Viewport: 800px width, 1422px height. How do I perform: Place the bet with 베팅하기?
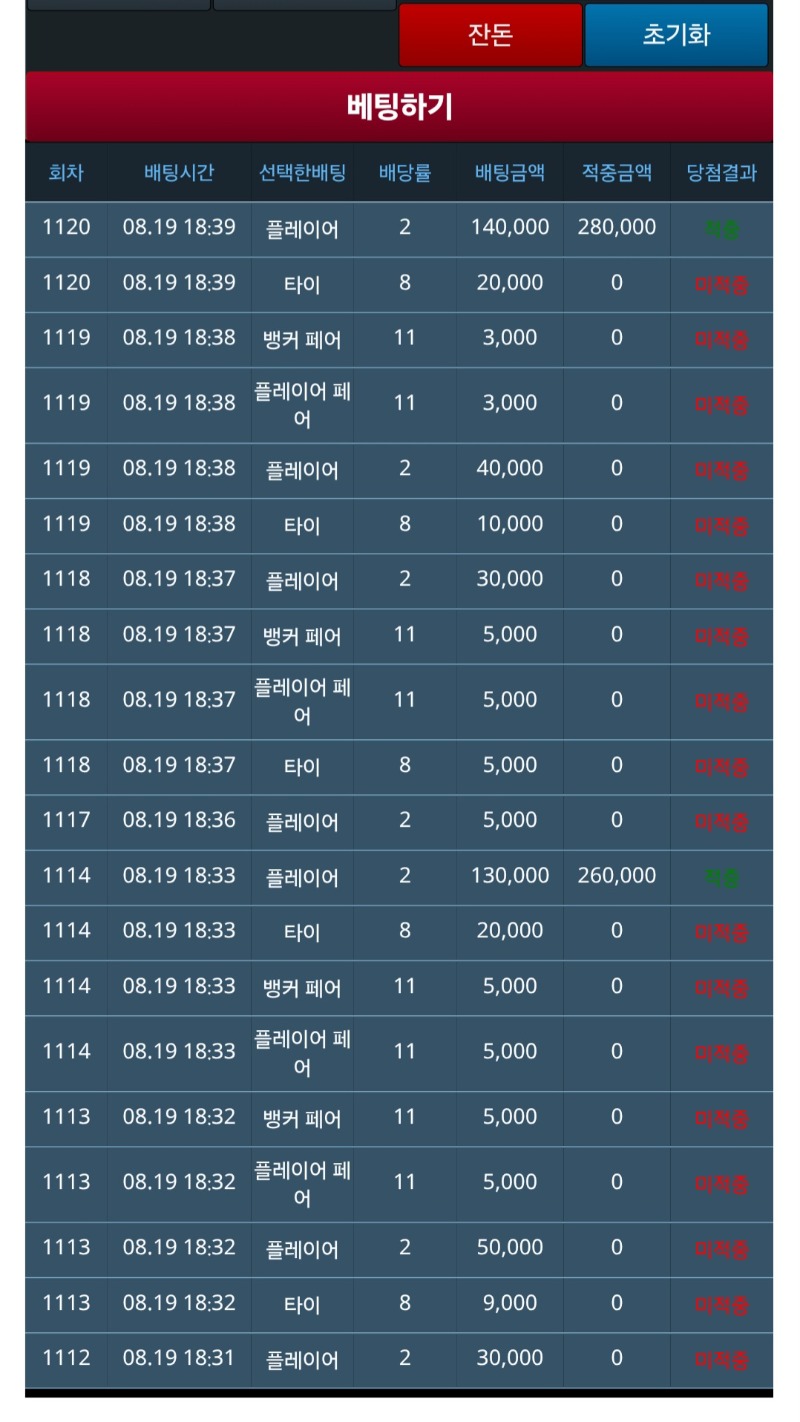pyautogui.click(x=399, y=106)
